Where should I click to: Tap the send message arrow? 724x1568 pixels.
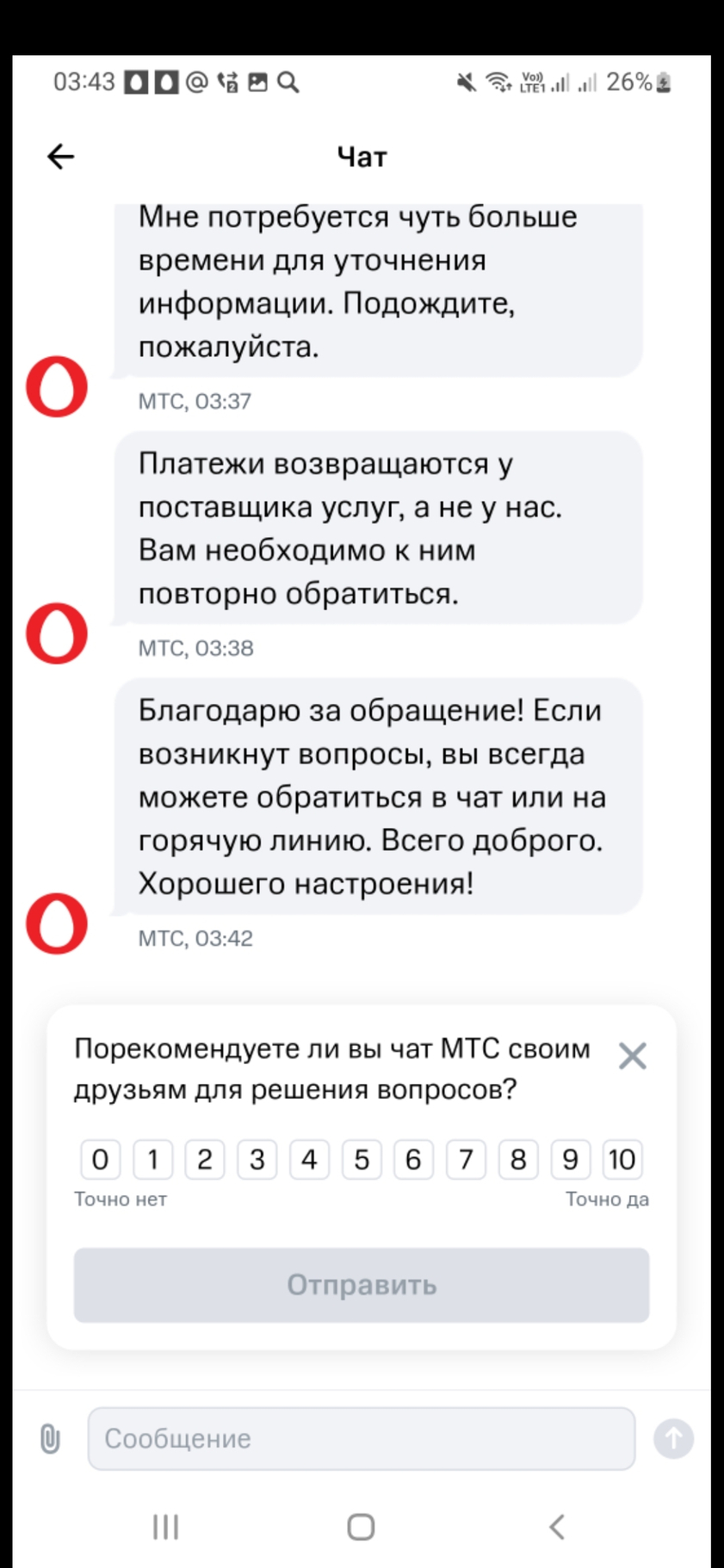[x=673, y=1438]
